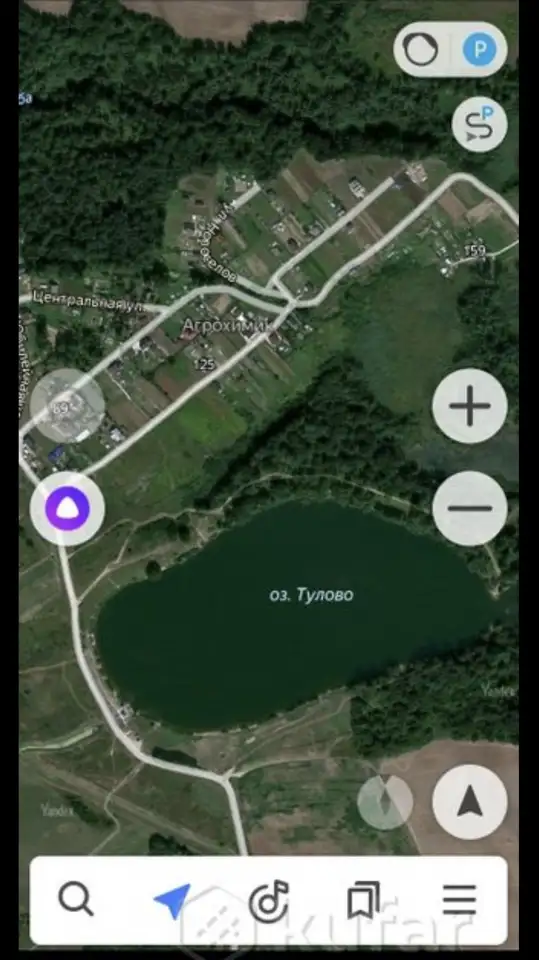Open the Alice voice assistant
Image resolution: width=539 pixels, height=960 pixels.
pyautogui.click(x=67, y=508)
